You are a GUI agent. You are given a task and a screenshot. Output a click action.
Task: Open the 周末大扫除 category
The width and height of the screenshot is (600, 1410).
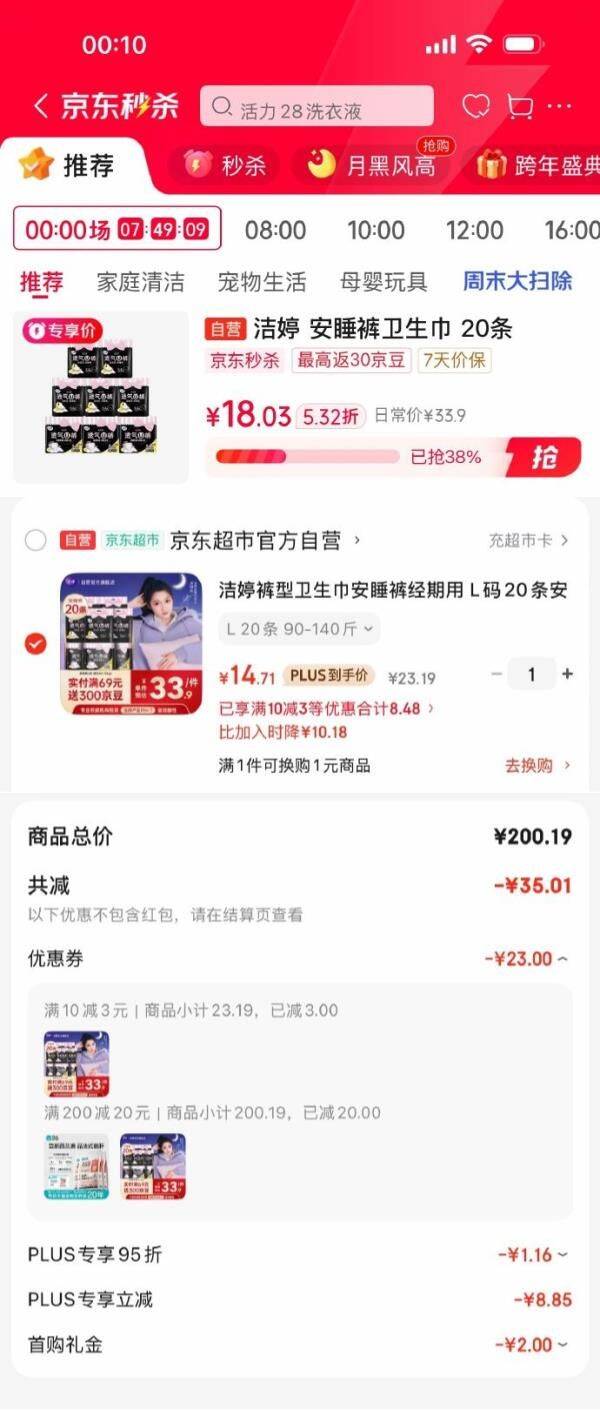click(x=517, y=281)
